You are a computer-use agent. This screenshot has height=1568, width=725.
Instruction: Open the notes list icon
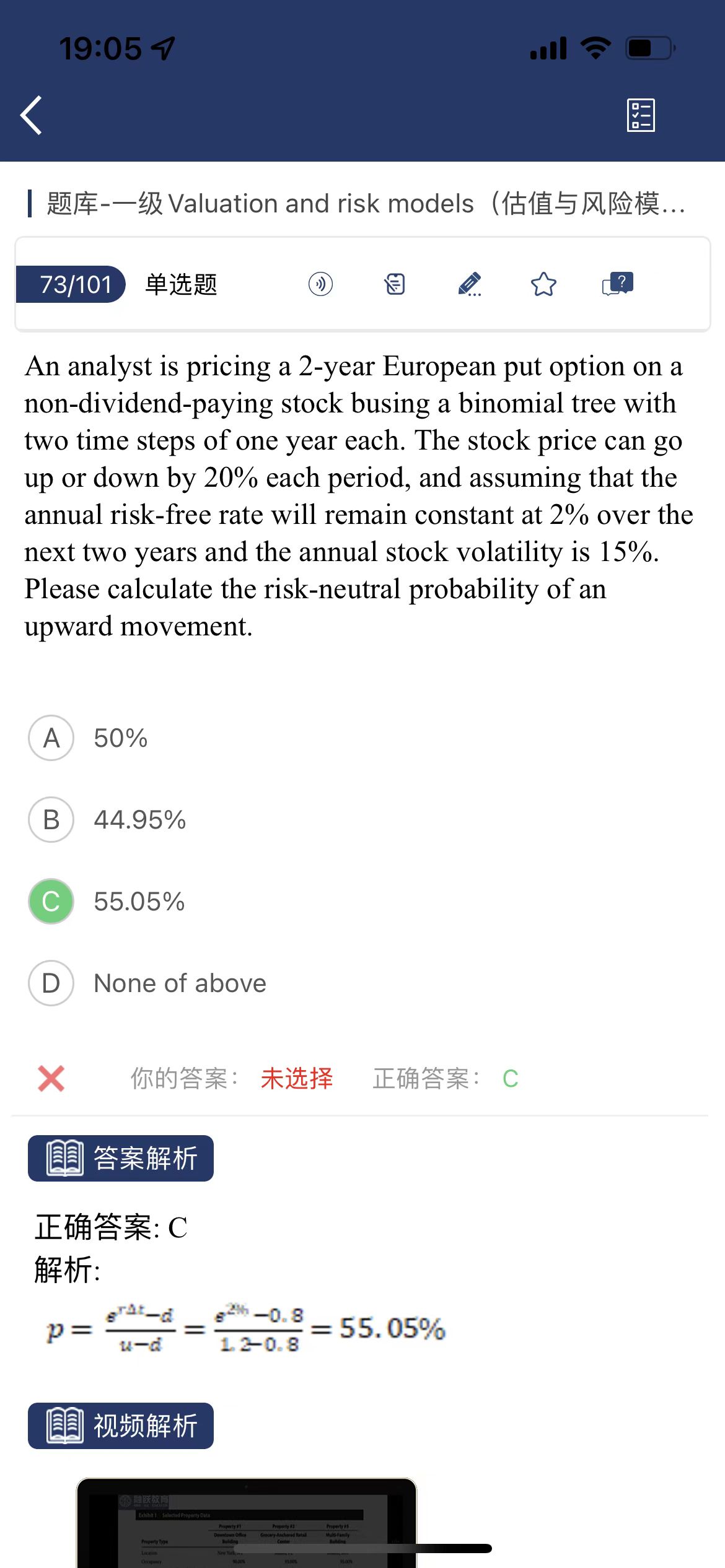[x=395, y=284]
